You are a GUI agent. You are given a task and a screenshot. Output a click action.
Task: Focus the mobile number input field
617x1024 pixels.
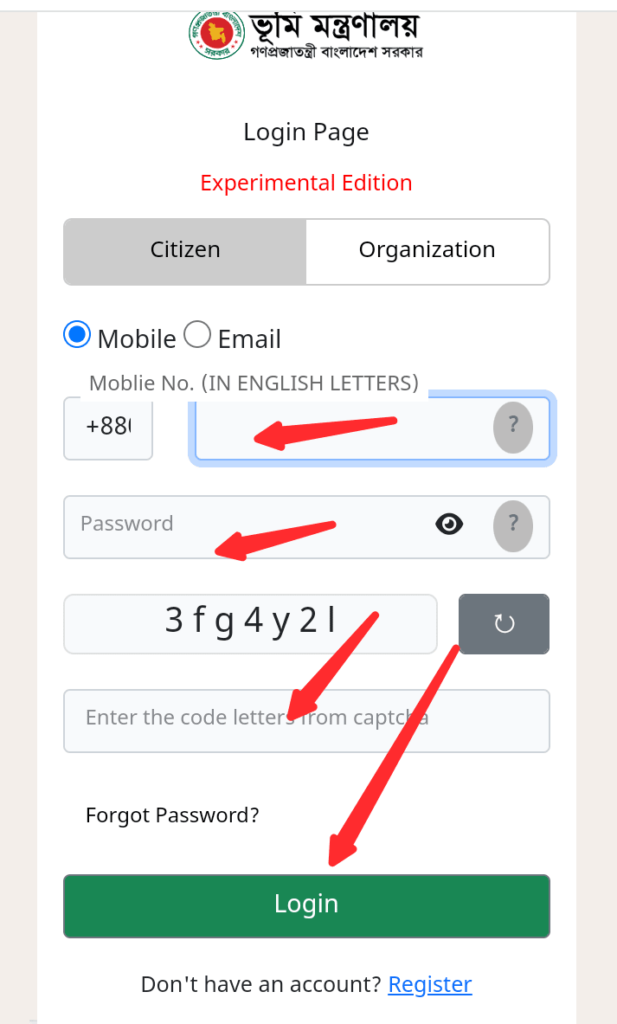pyautogui.click(x=340, y=429)
